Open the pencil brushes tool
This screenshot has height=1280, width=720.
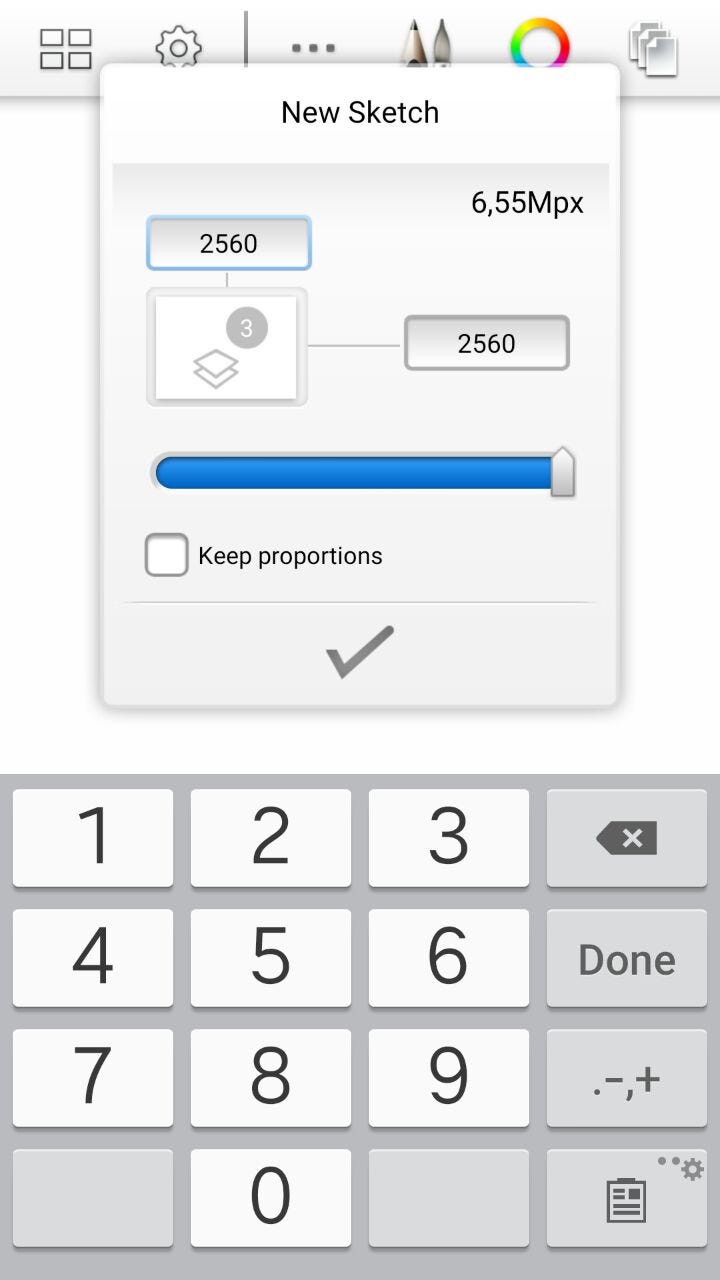(x=427, y=43)
